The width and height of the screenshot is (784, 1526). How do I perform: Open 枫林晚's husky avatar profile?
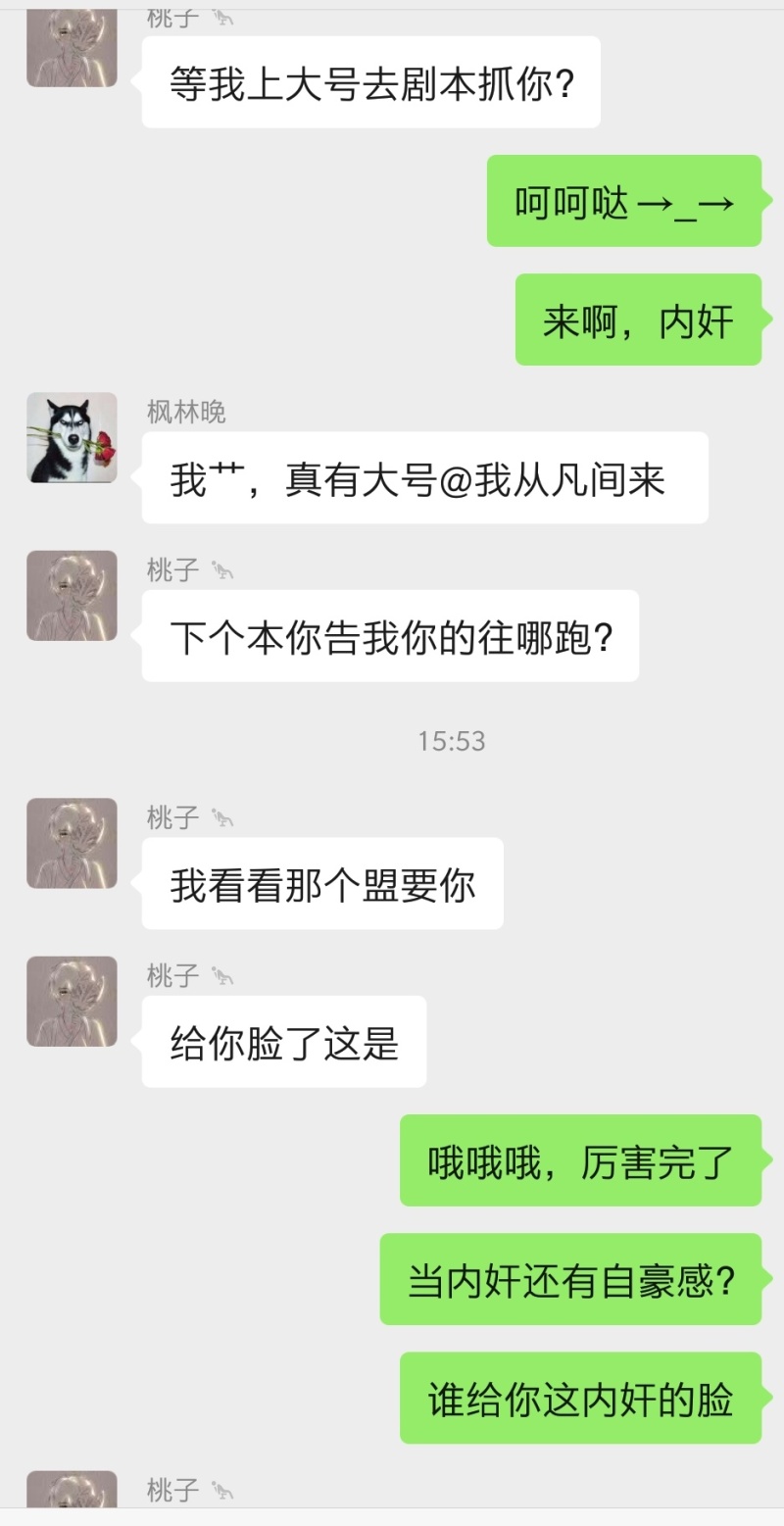72,438
